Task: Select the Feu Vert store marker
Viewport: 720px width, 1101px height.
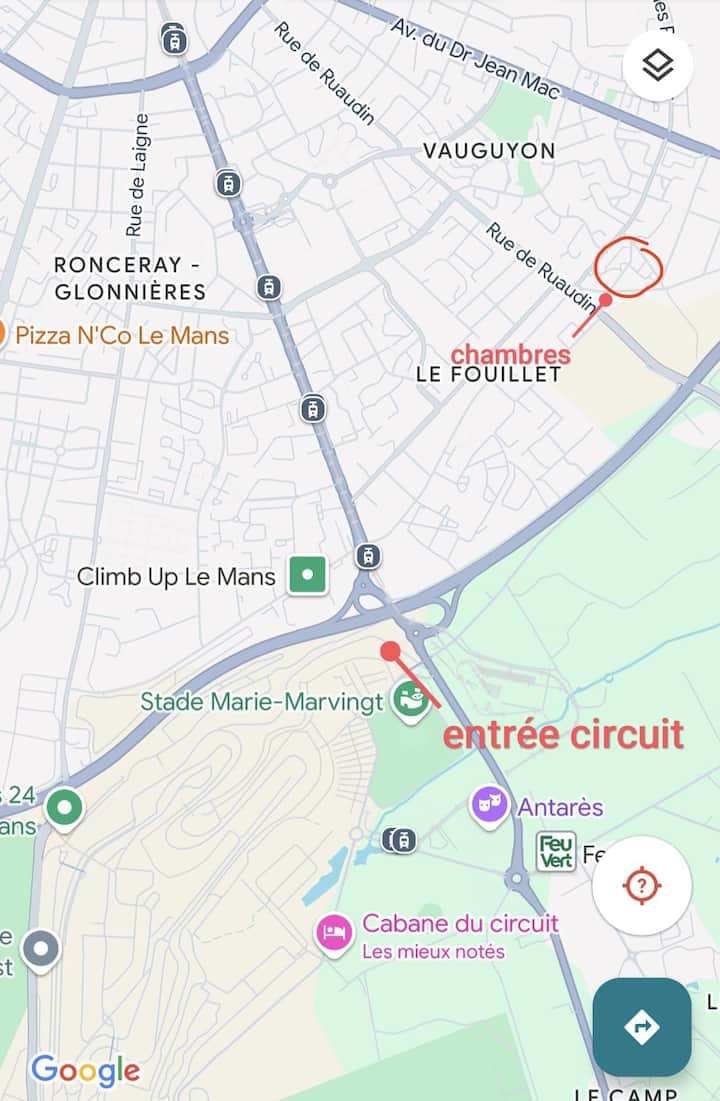Action: point(556,852)
